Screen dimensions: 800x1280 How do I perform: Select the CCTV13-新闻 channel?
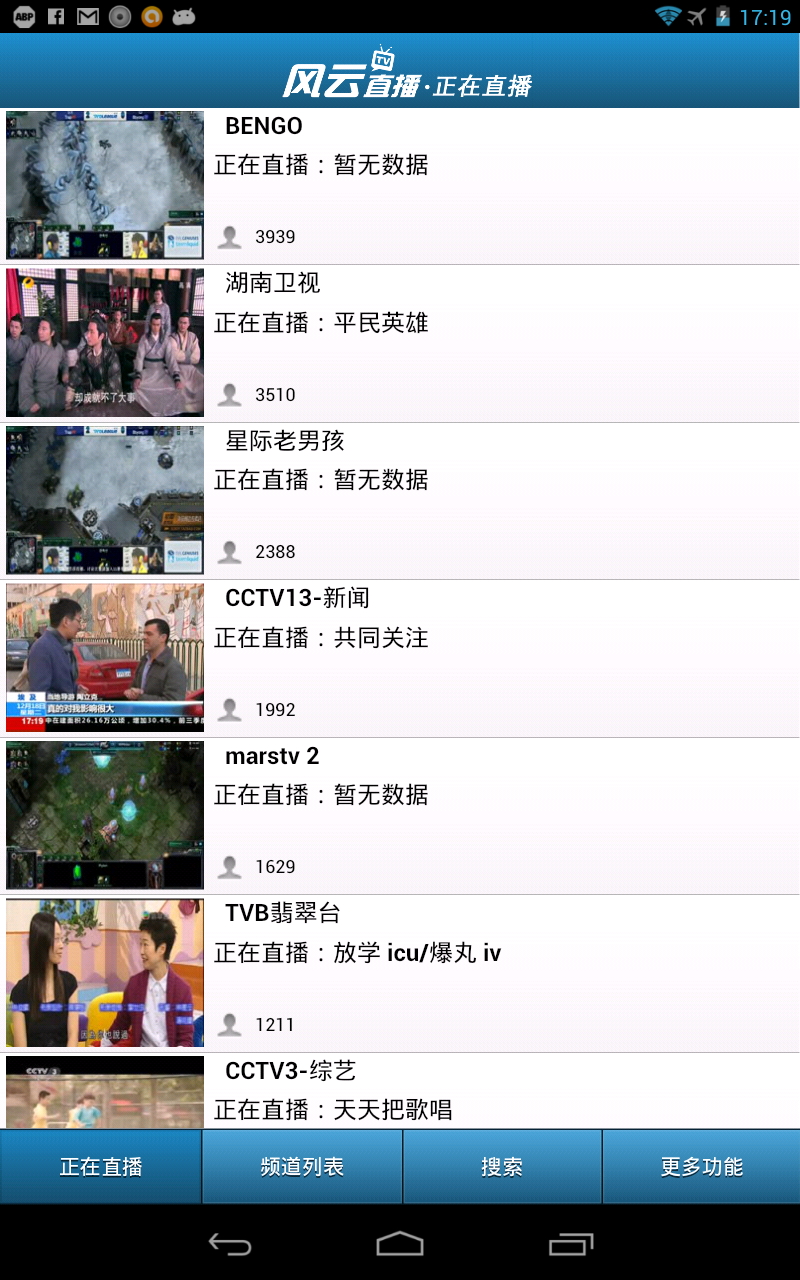[400, 658]
